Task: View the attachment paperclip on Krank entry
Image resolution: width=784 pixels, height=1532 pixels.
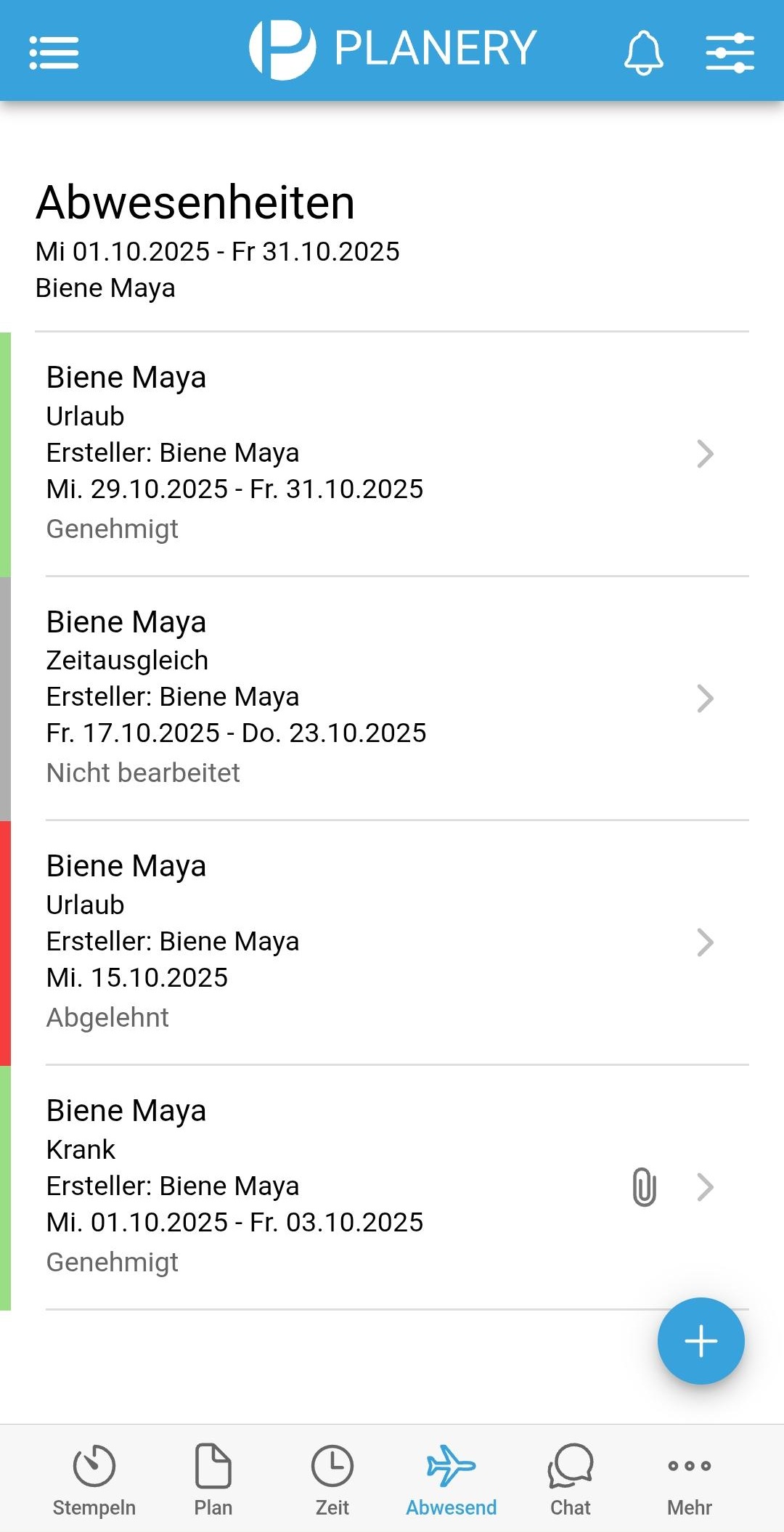Action: tap(644, 1187)
